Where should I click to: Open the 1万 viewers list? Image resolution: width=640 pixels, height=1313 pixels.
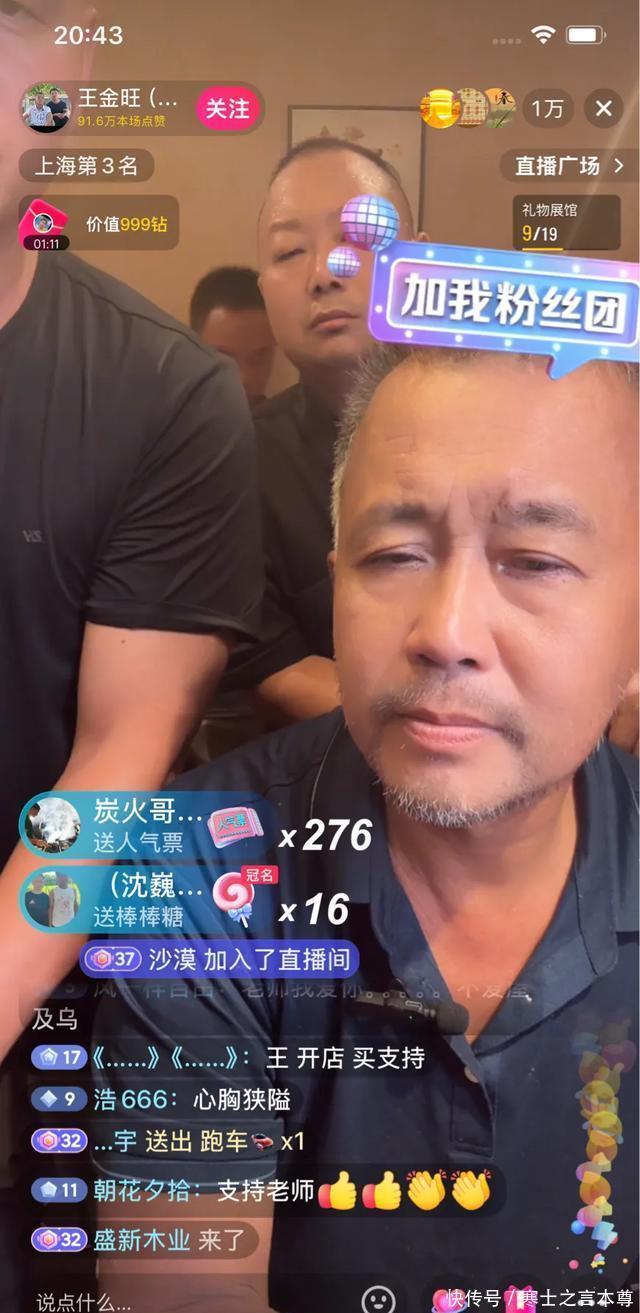[x=547, y=108]
